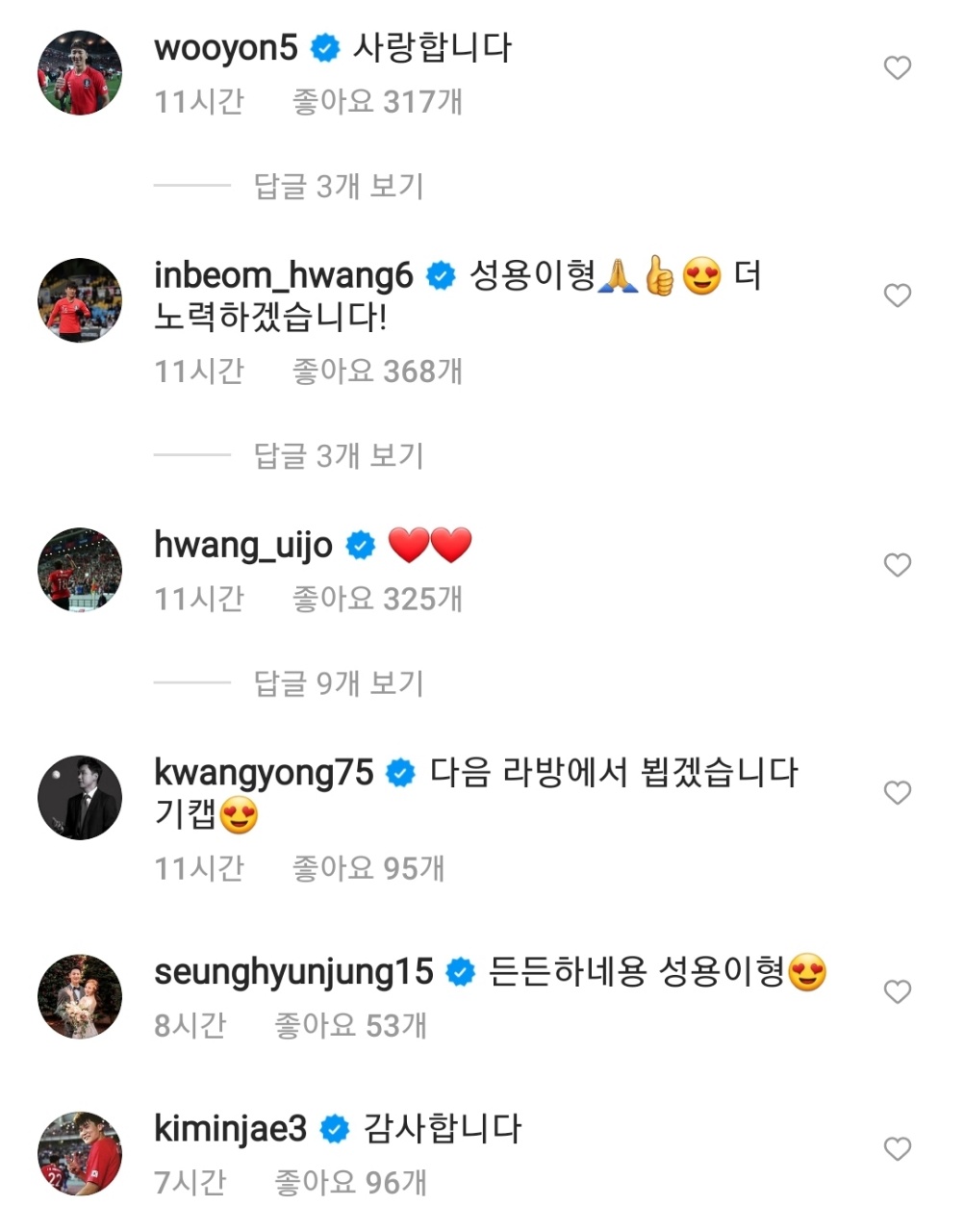View 9 replies under hwang_uijo's comment
The image size is (964, 1232).
338,683
